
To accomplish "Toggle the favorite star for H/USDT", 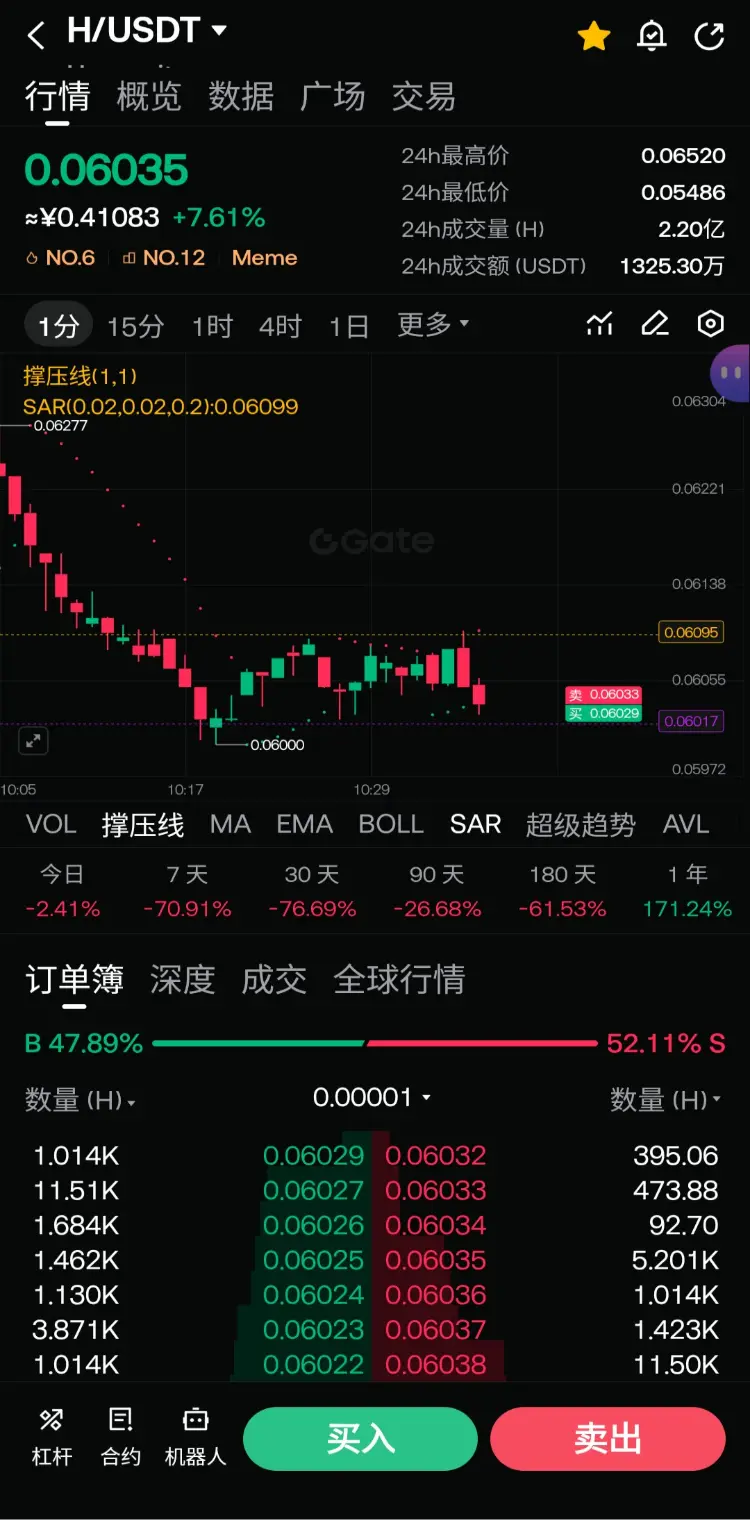I will pos(594,36).
